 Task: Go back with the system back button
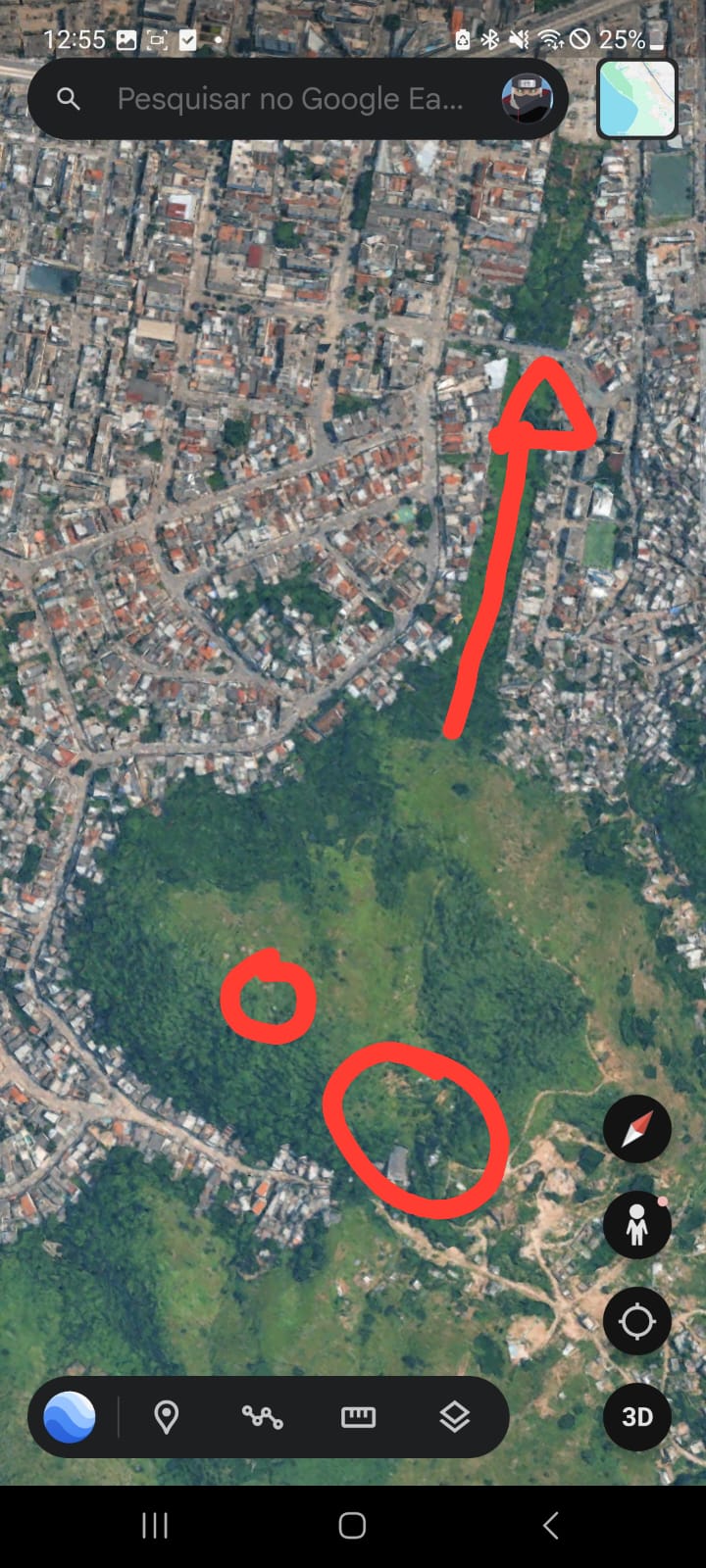point(550,1526)
